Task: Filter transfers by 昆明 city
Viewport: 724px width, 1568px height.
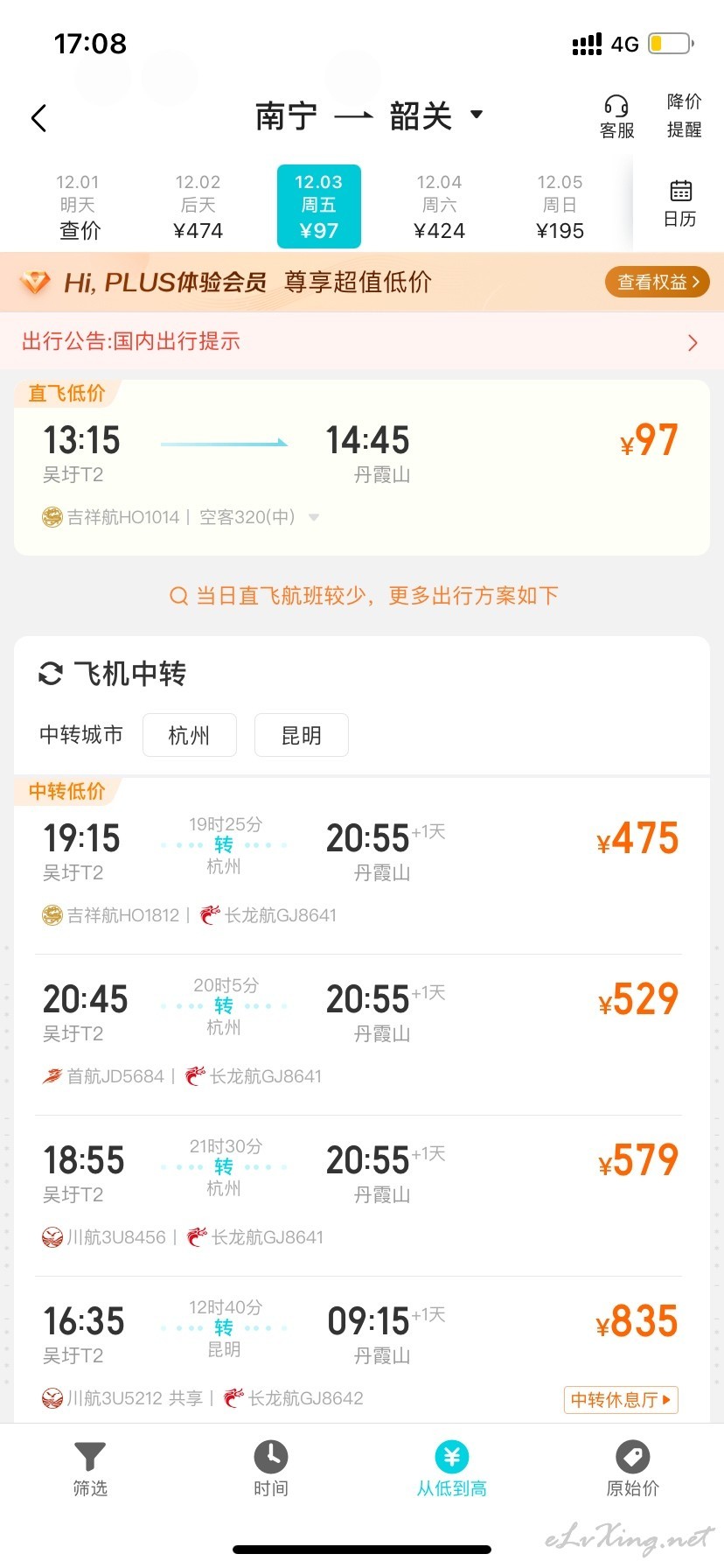Action: (x=302, y=735)
